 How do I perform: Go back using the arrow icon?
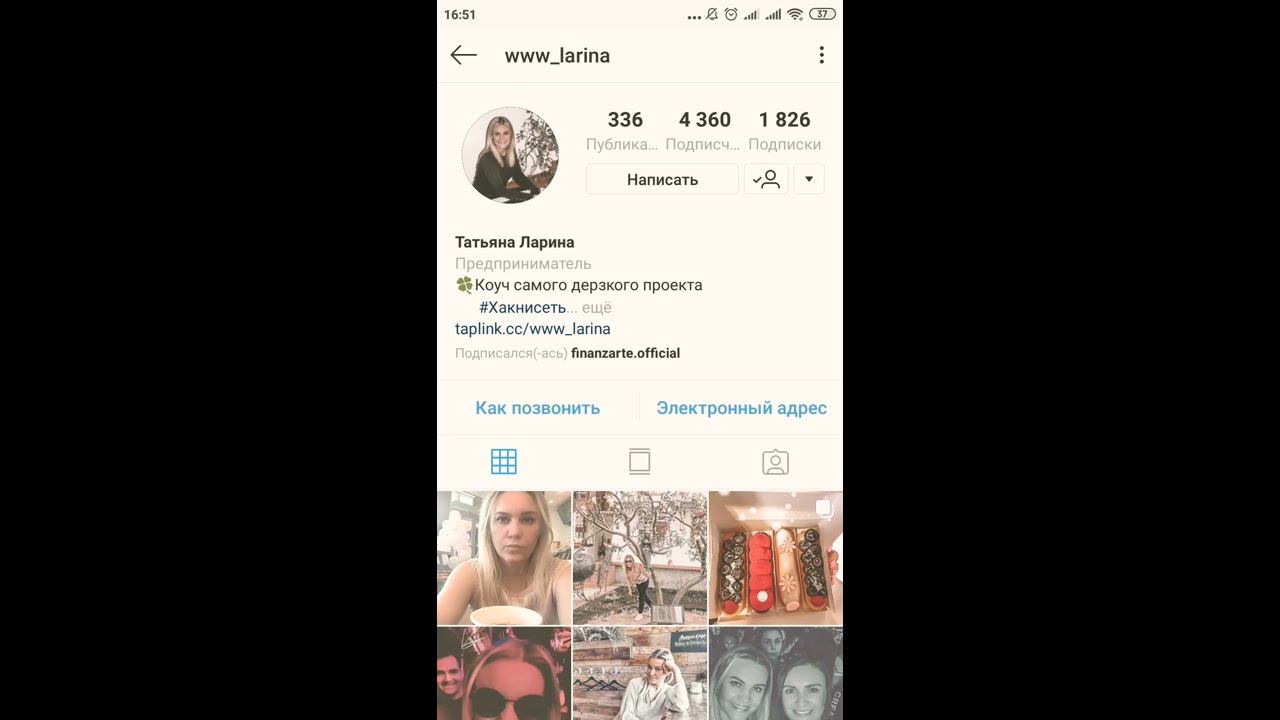coord(463,55)
